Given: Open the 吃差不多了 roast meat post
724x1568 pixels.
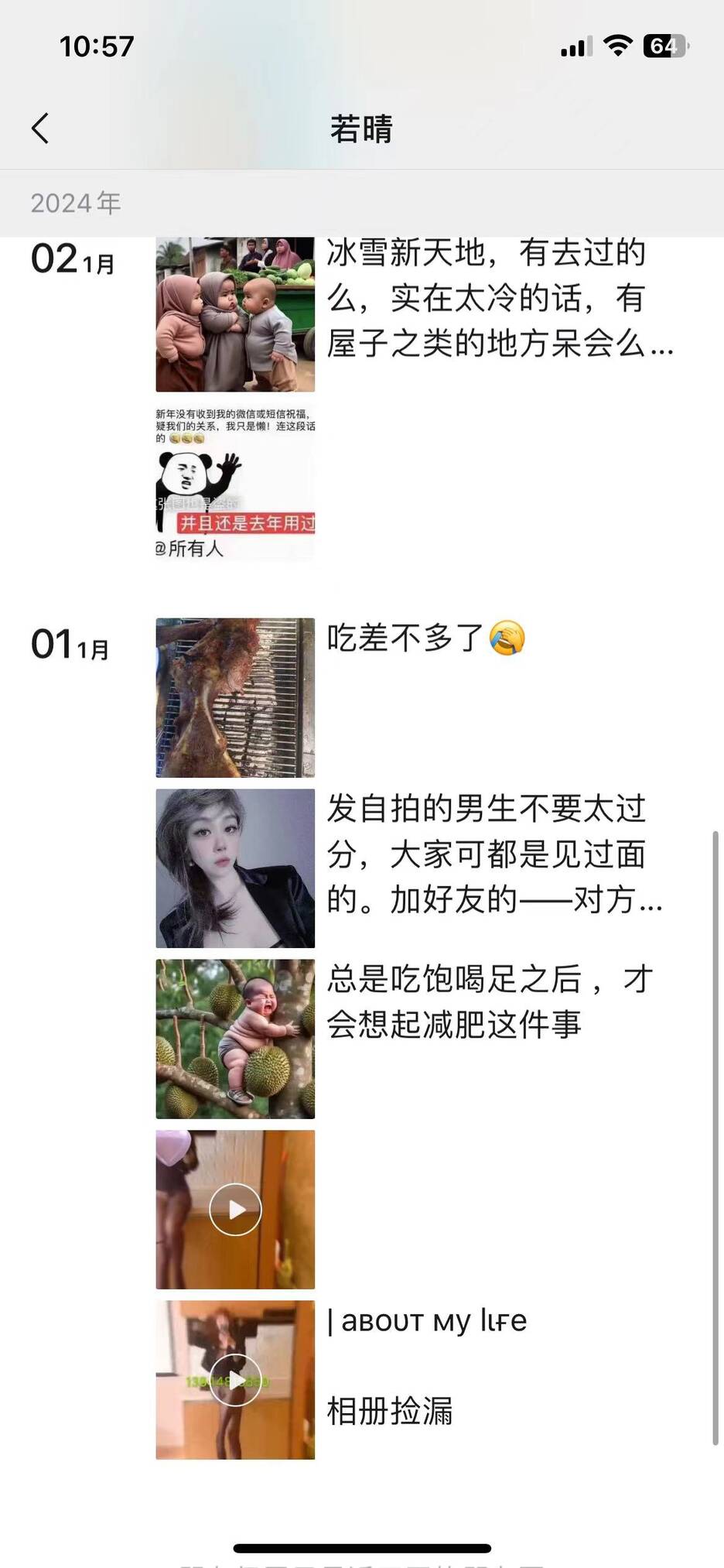Looking at the screenshot, I should click(235, 697).
